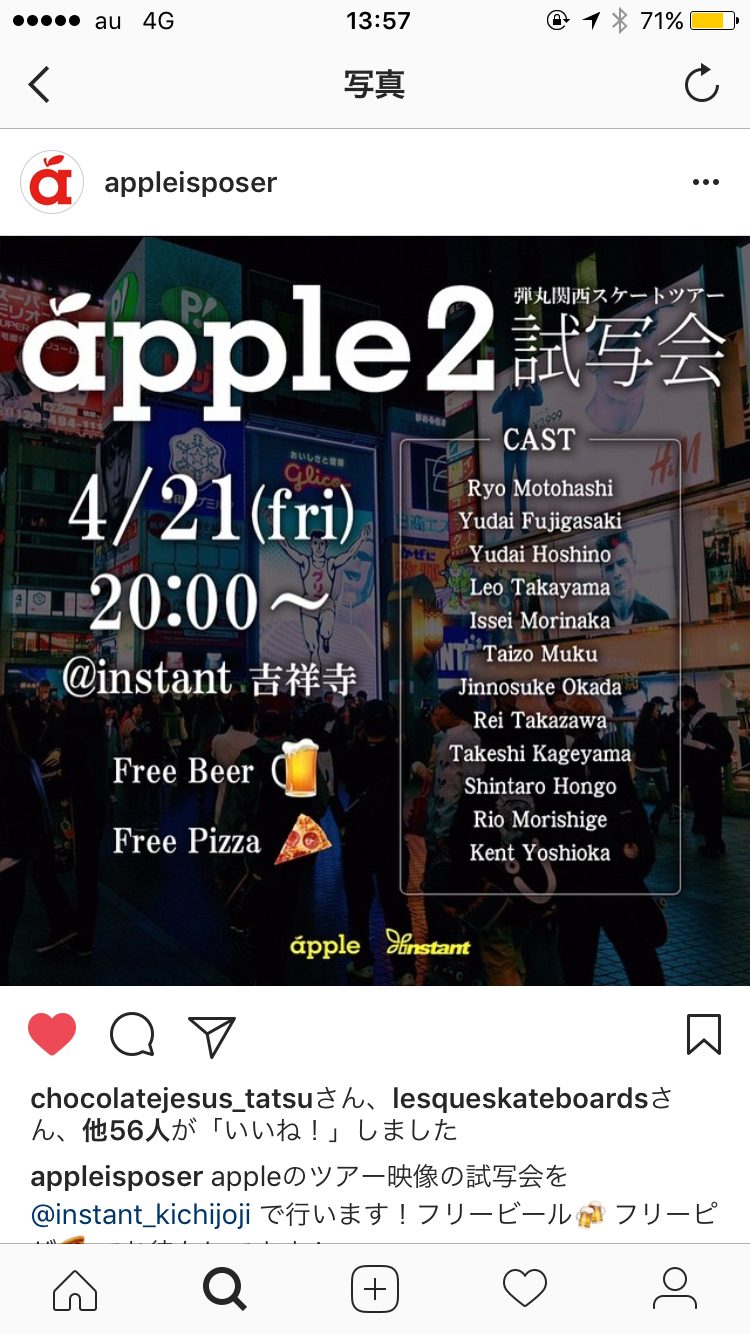
Task: Go to the Profile tab
Action: click(x=675, y=1288)
